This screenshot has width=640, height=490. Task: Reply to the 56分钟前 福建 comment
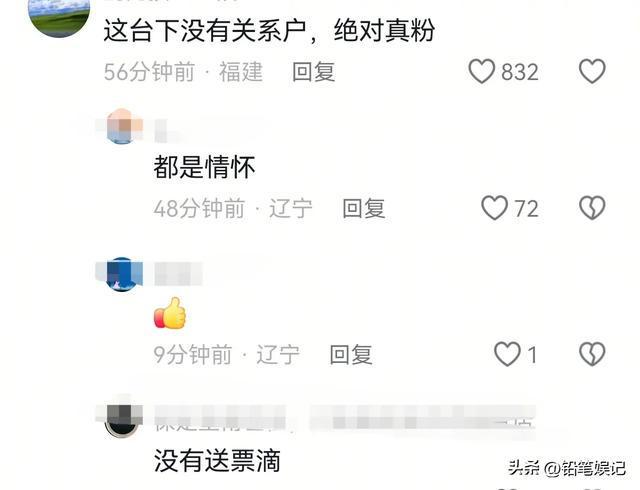[x=313, y=71]
